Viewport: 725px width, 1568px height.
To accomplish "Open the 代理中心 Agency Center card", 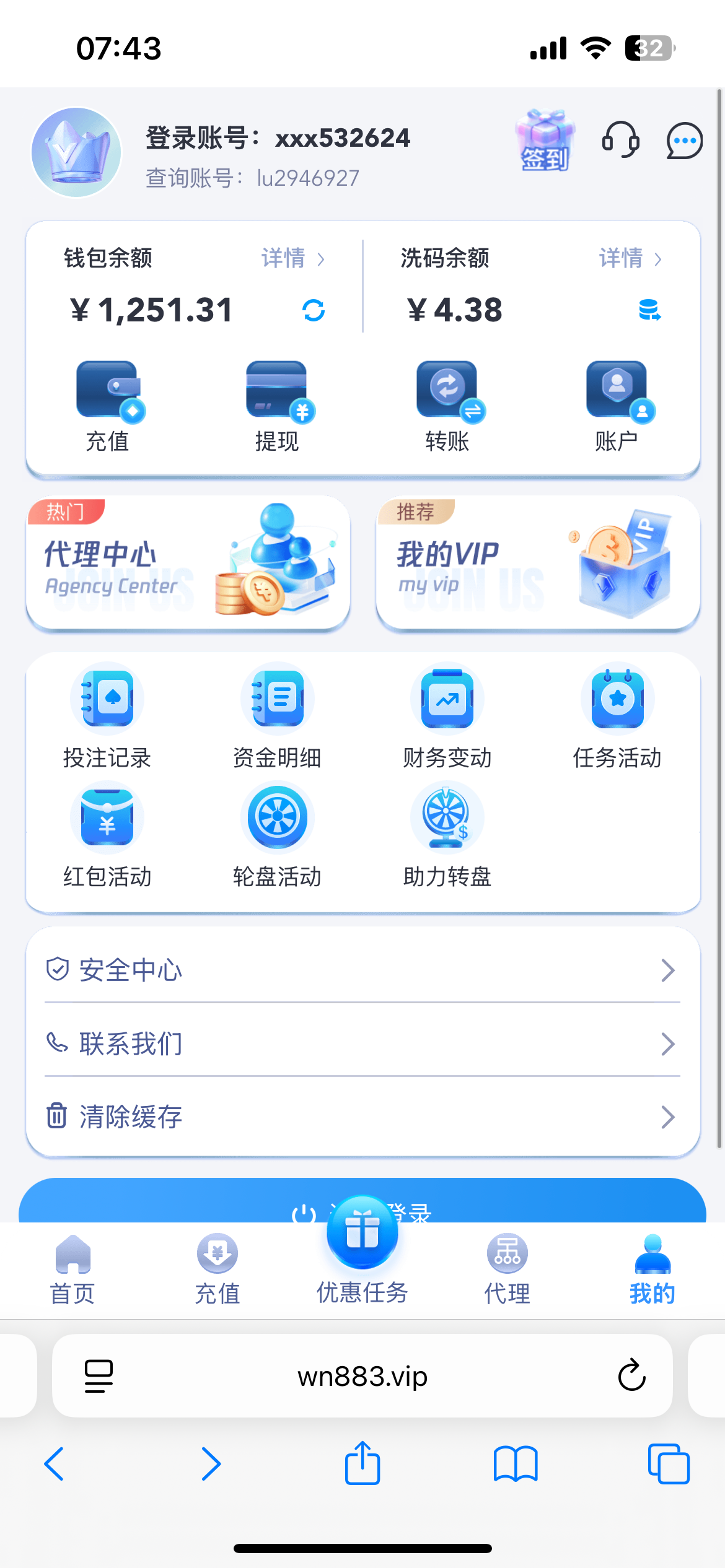I will click(188, 564).
